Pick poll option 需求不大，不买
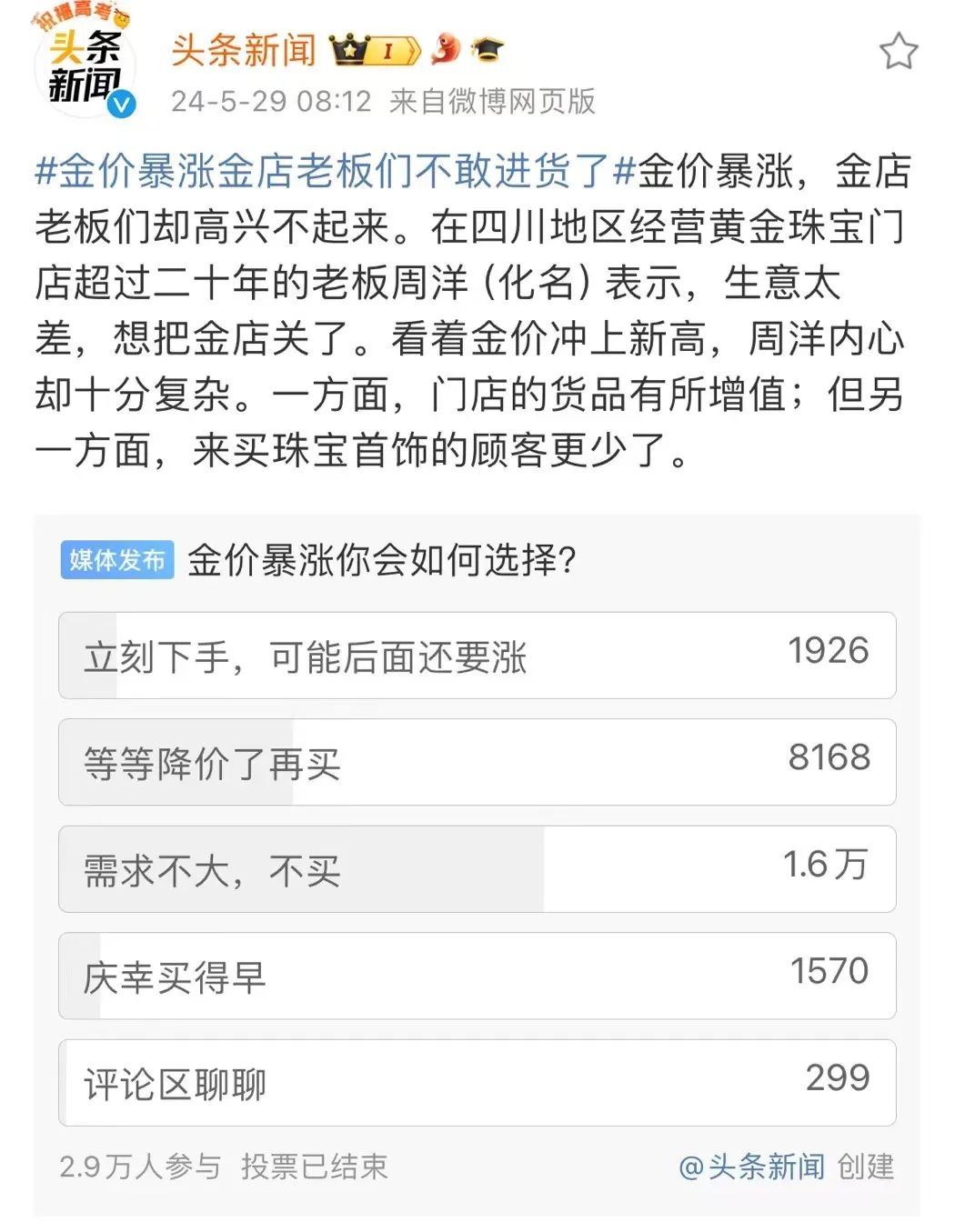The image size is (955, 1232). pos(477,869)
